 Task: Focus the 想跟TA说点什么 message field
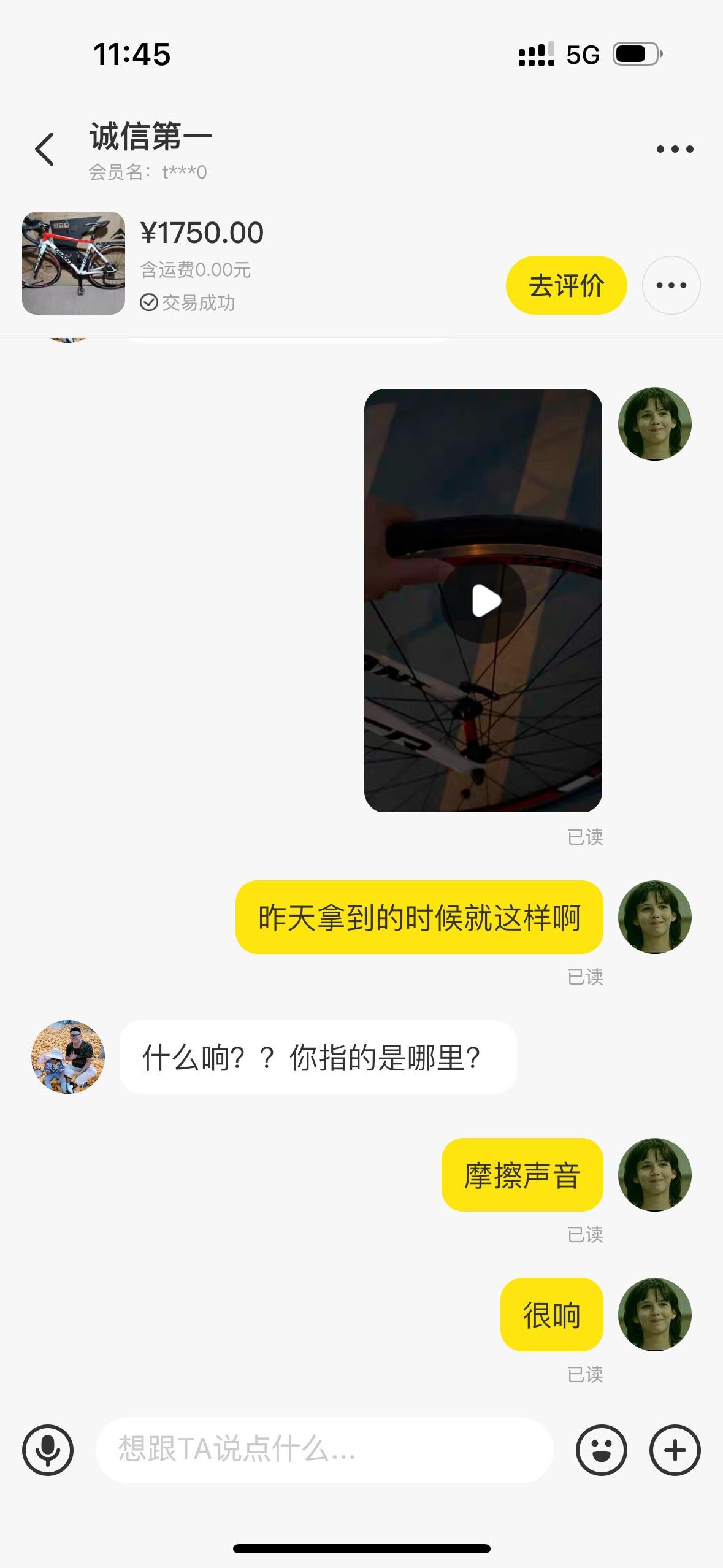[324, 1450]
